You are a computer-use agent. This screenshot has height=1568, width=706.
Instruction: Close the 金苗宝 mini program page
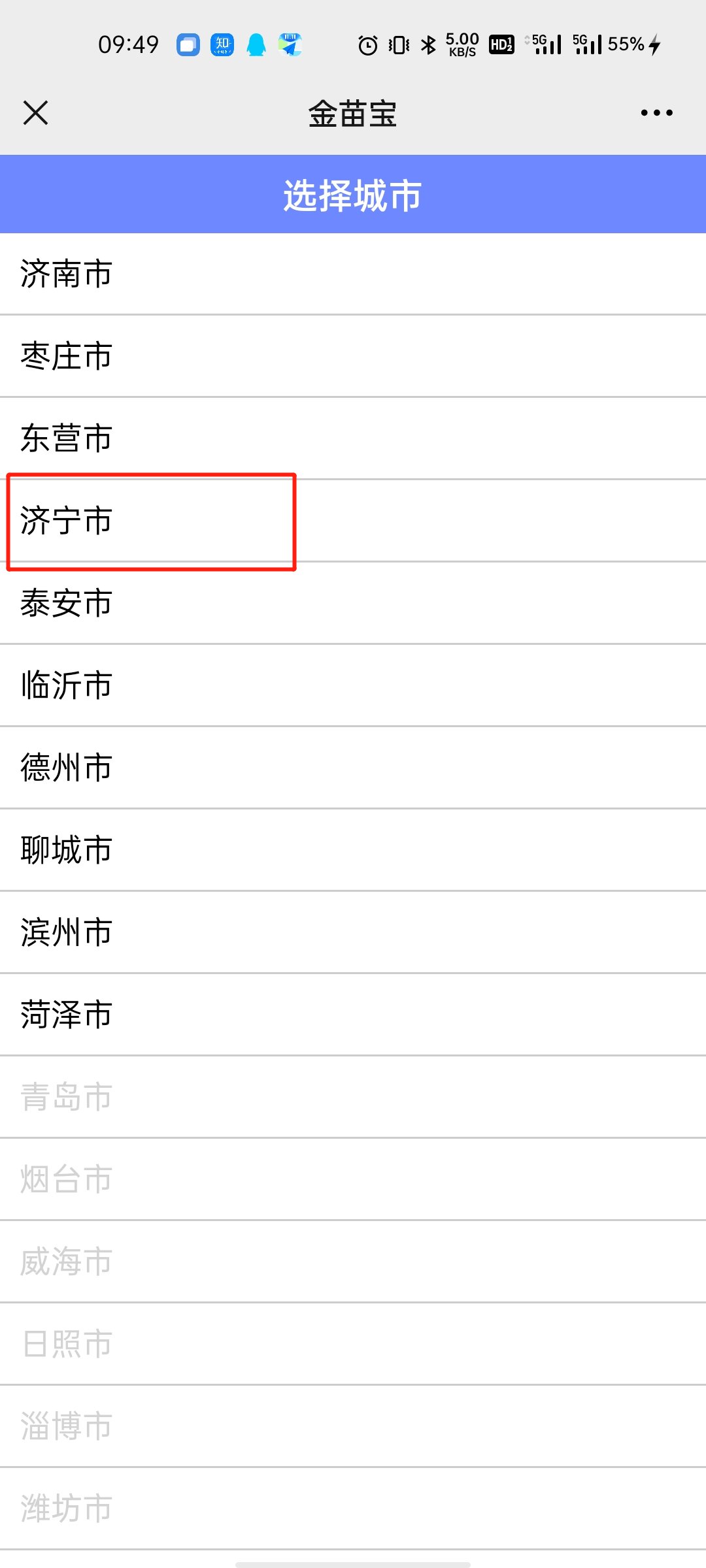pyautogui.click(x=35, y=112)
